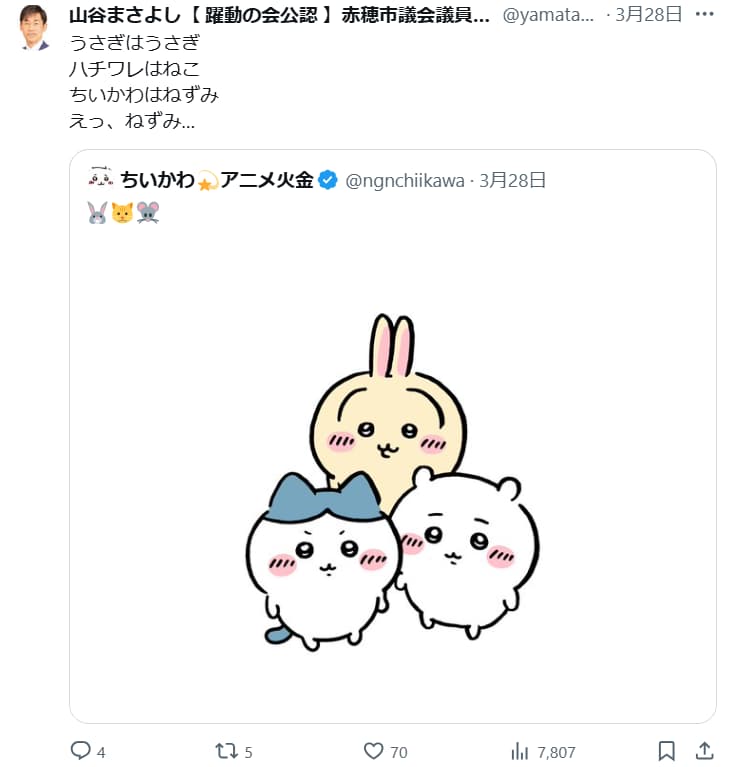Repost this tweet
Image resolution: width=734 pixels, height=767 pixels.
[x=227, y=751]
